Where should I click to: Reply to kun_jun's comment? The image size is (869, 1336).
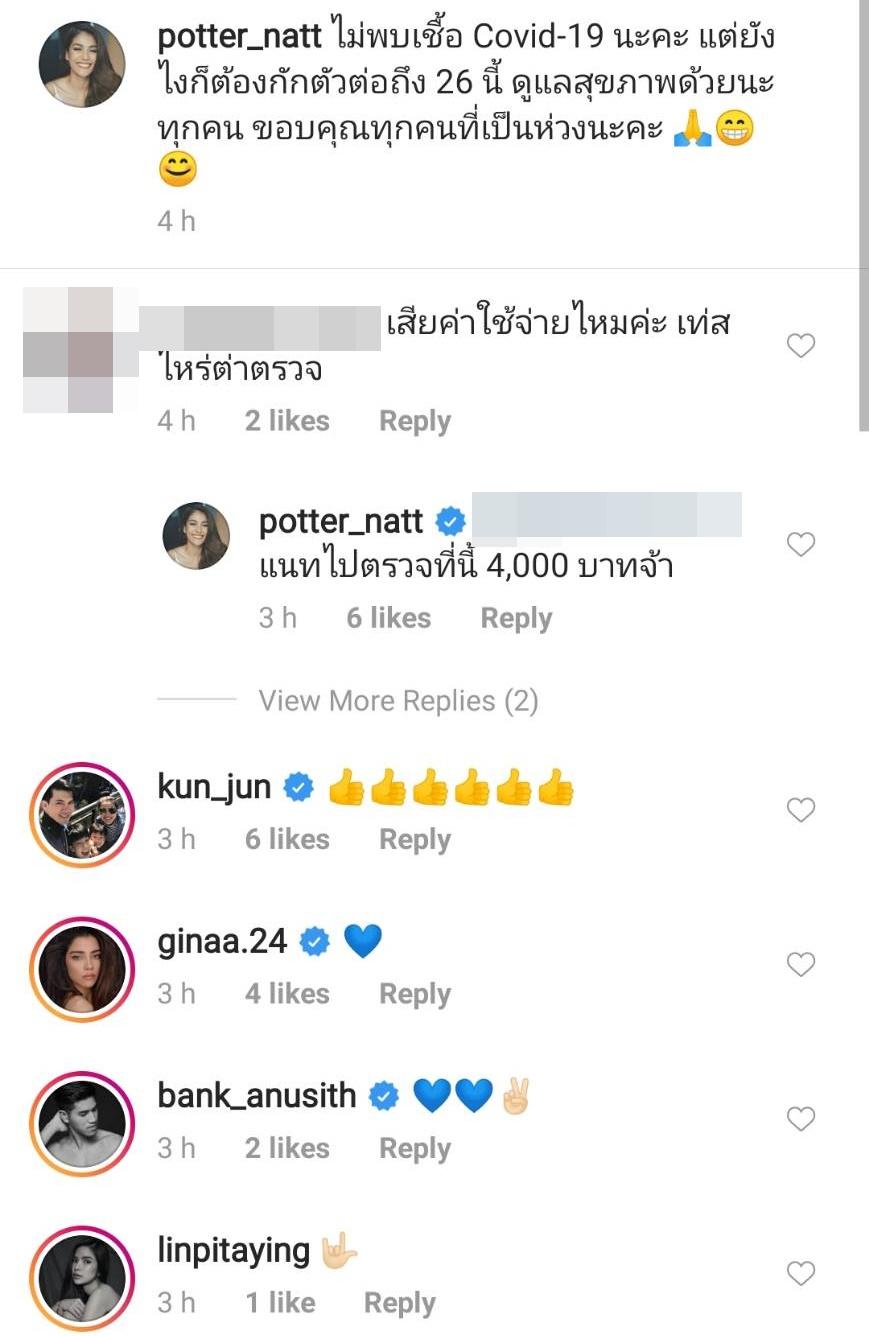[414, 840]
